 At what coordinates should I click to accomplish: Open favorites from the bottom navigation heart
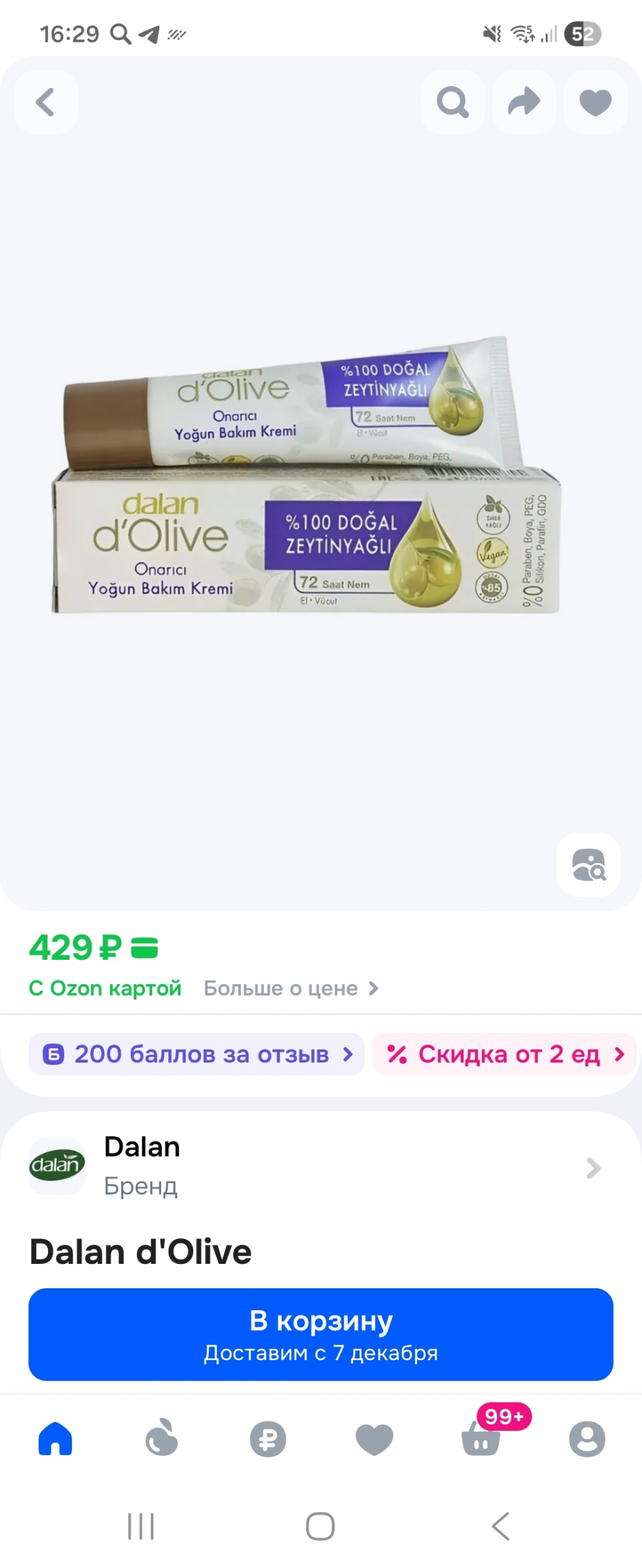[376, 1439]
